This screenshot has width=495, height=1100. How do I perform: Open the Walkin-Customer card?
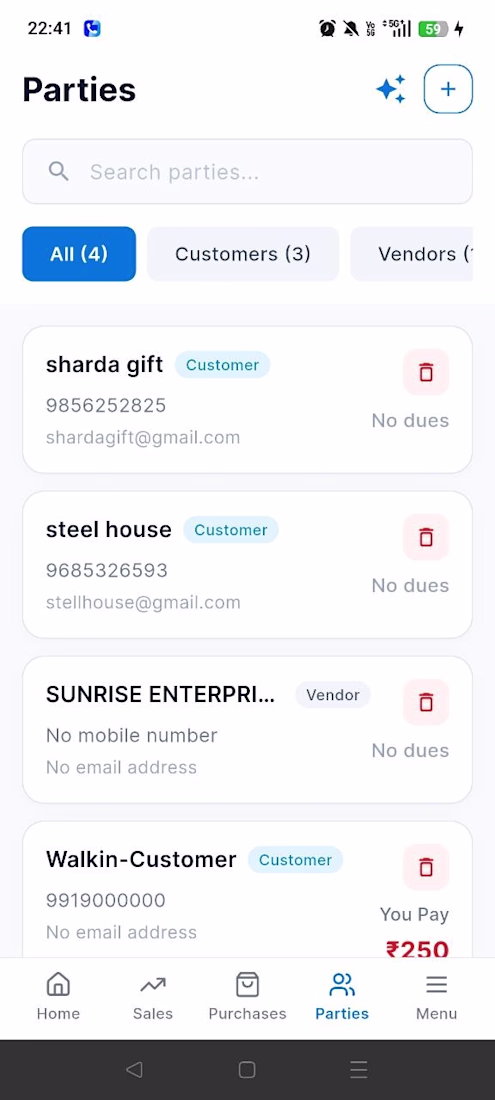[248, 890]
